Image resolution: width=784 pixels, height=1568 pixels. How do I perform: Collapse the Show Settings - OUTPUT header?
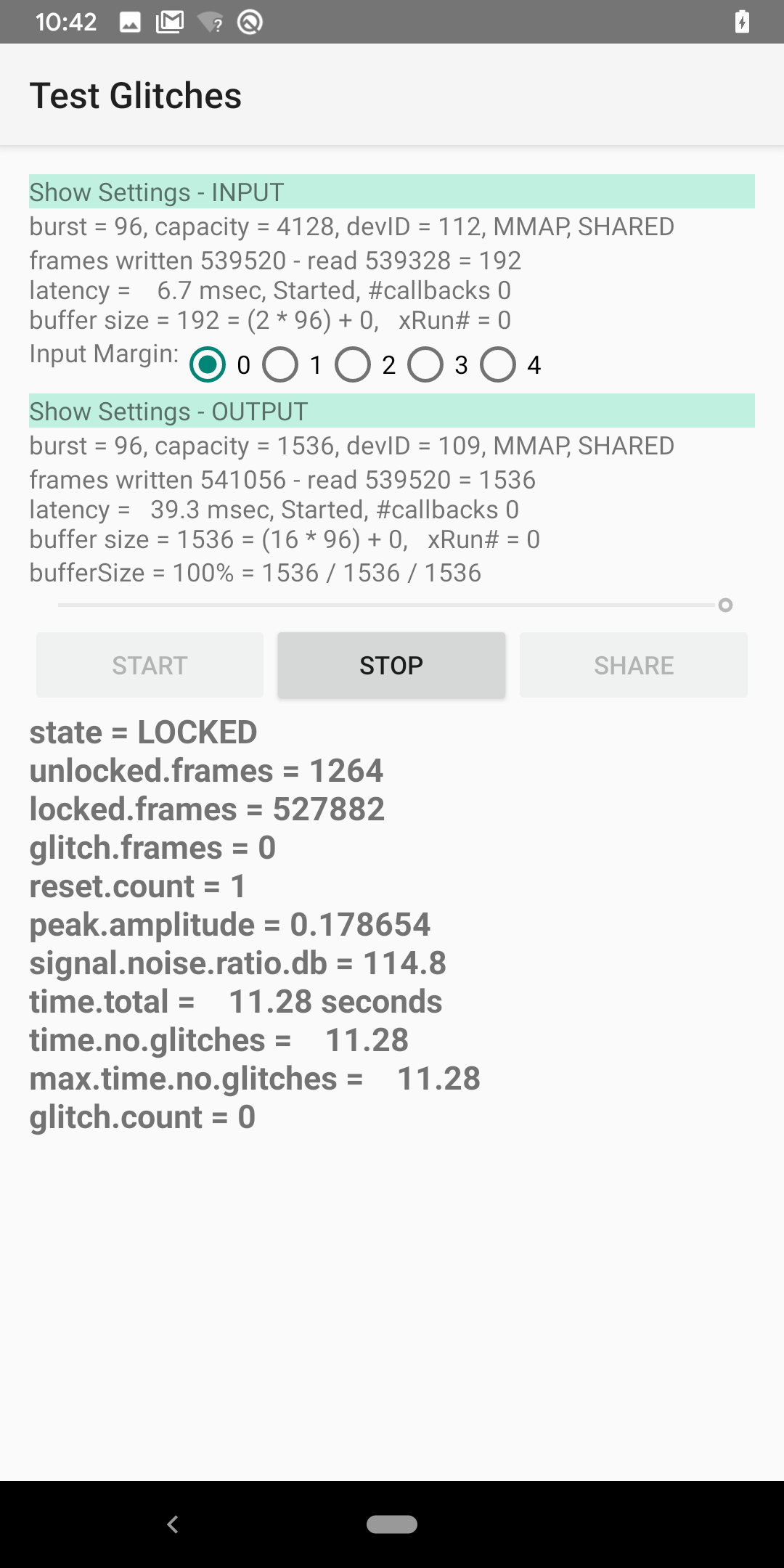(392, 412)
